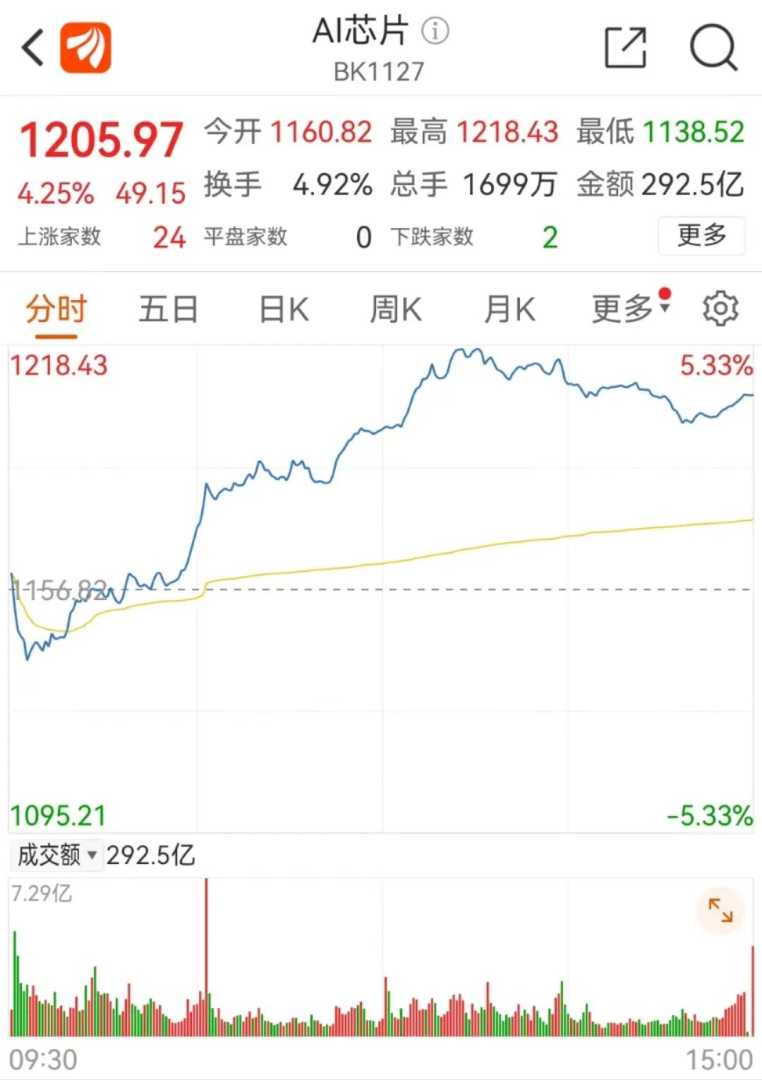This screenshot has height=1080, width=762.
Task: Tap the info icon beside AI芯片
Action: (435, 31)
